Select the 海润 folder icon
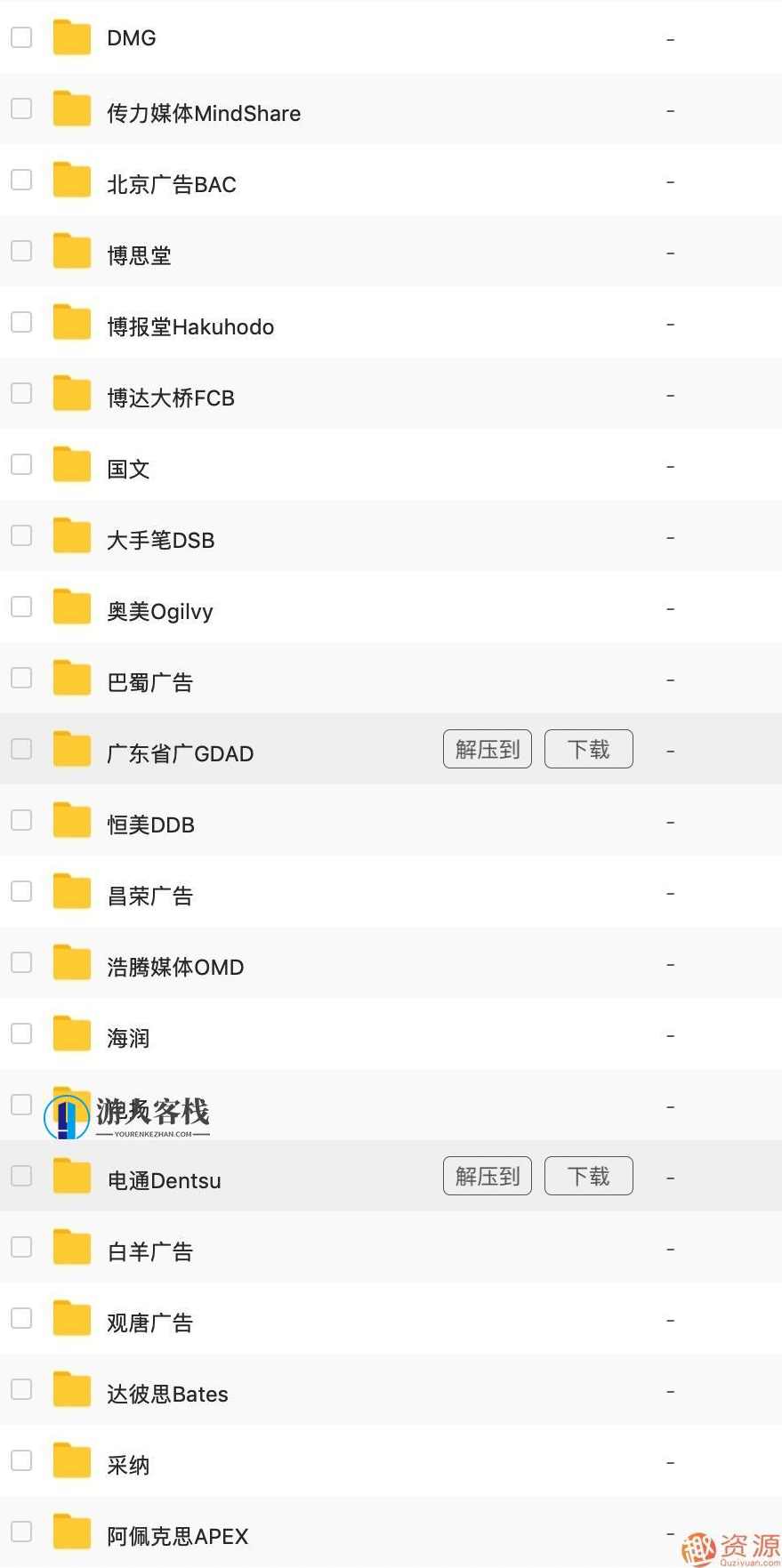 coord(71,1033)
